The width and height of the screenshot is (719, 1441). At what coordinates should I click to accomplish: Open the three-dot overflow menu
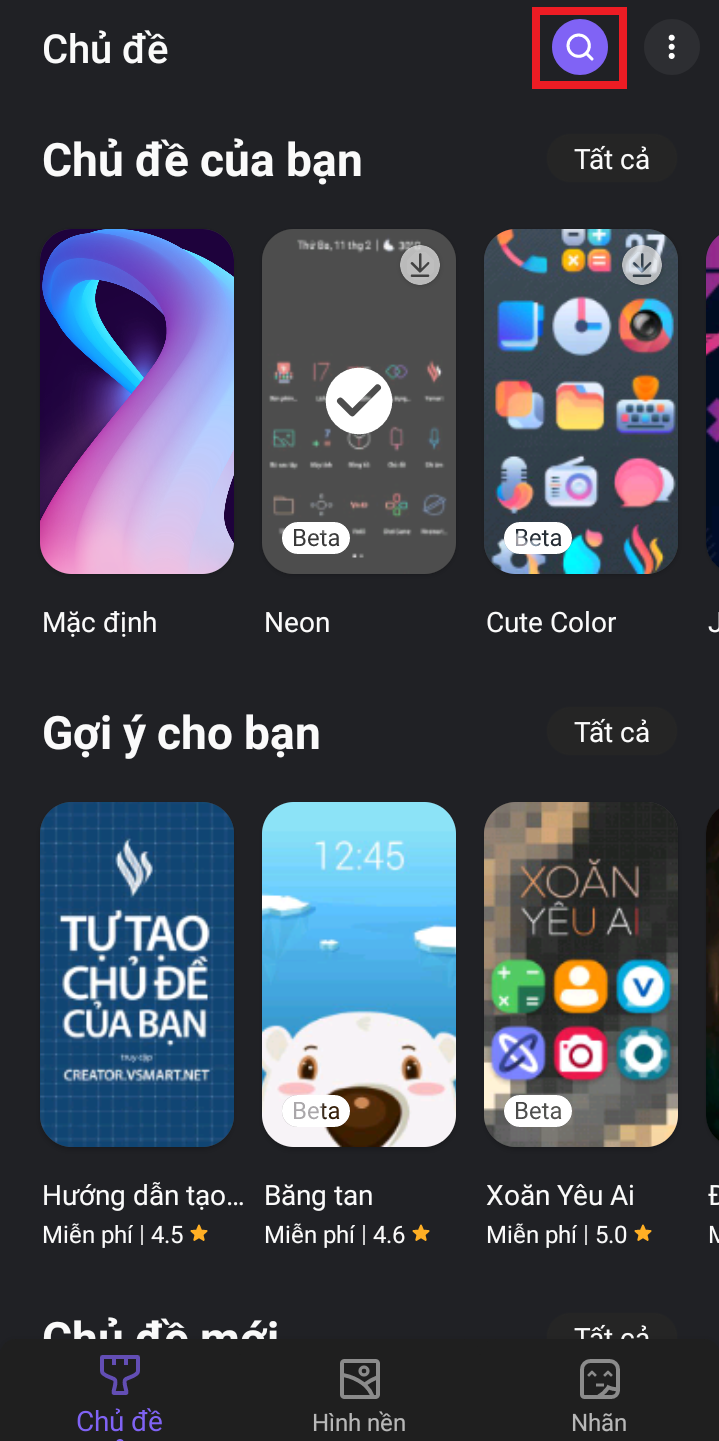click(x=671, y=46)
